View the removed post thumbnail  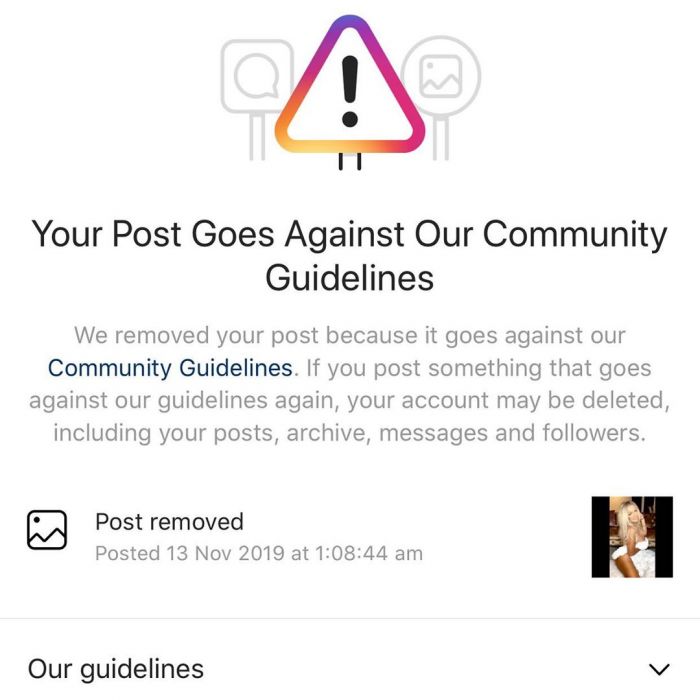coord(630,536)
